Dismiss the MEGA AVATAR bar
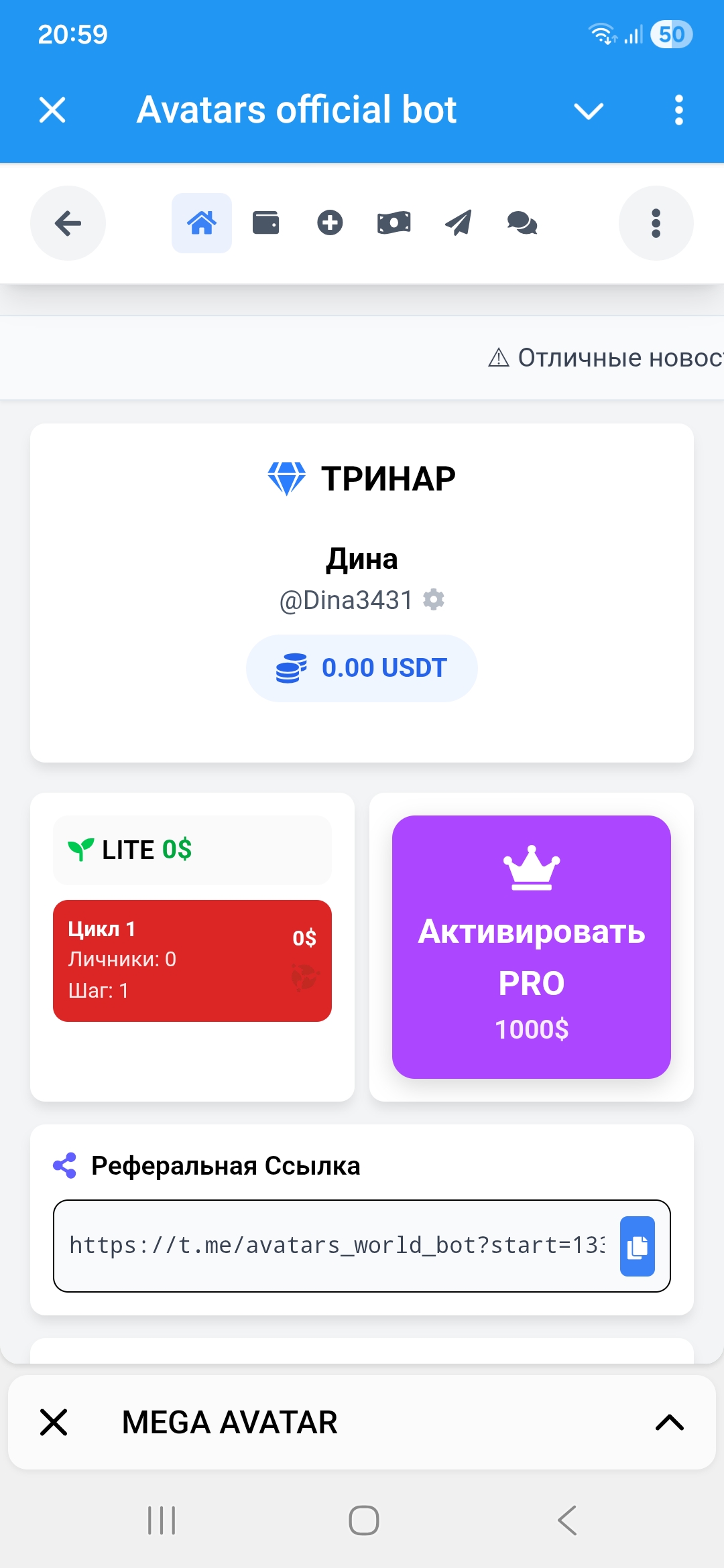724x1568 pixels. [54, 1422]
